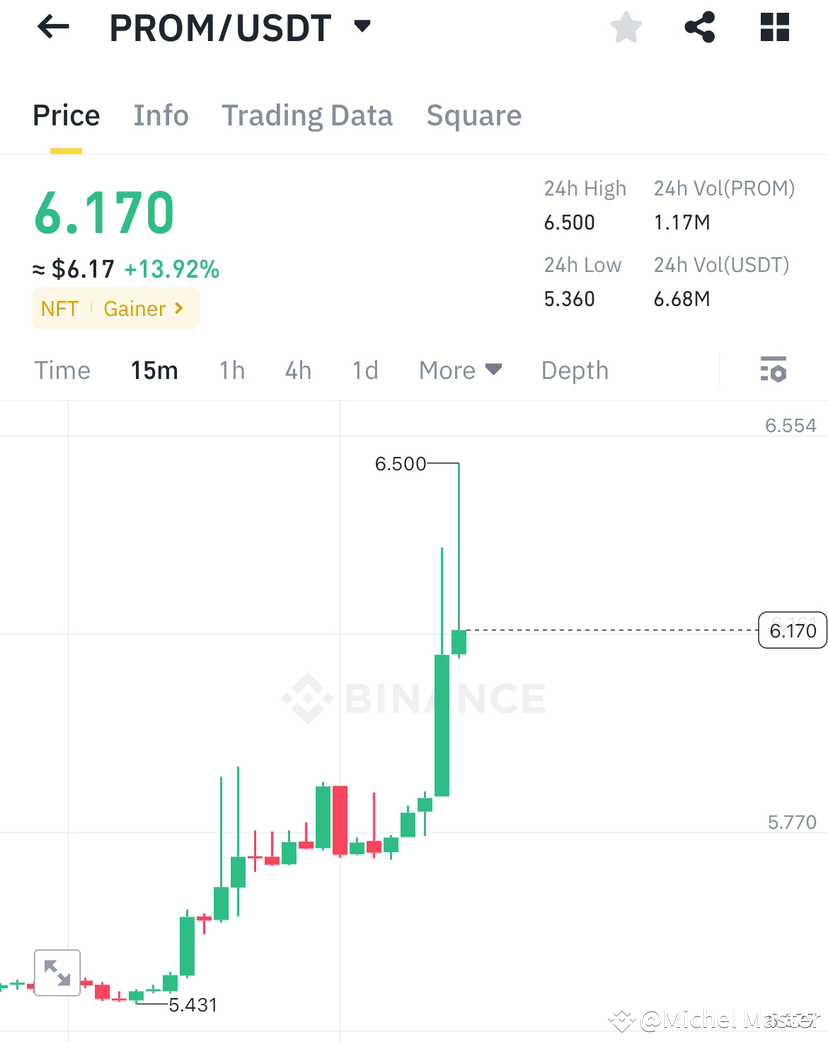Expand the NFT Gainer tag chevron
The height and width of the screenshot is (1042, 828).
179,309
